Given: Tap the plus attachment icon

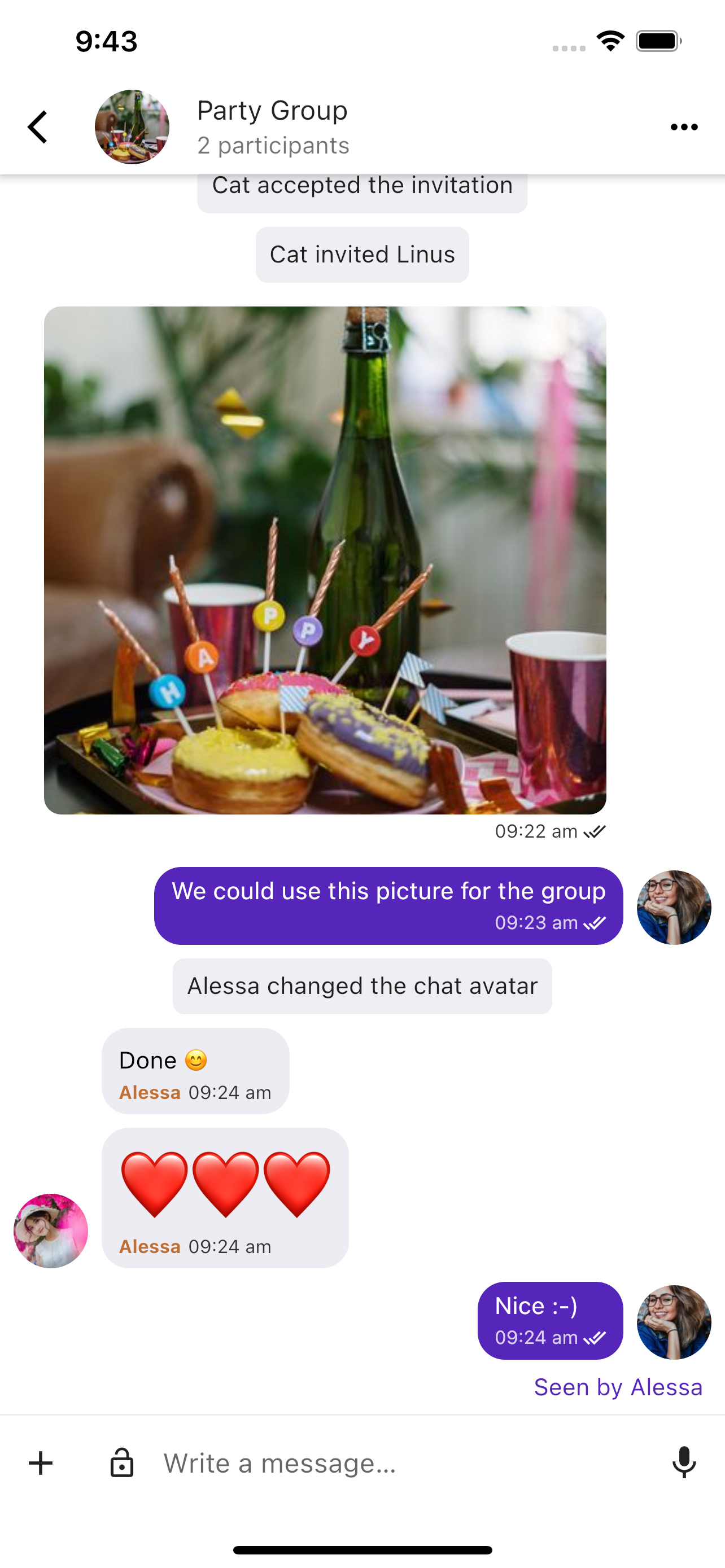Looking at the screenshot, I should tap(41, 1462).
